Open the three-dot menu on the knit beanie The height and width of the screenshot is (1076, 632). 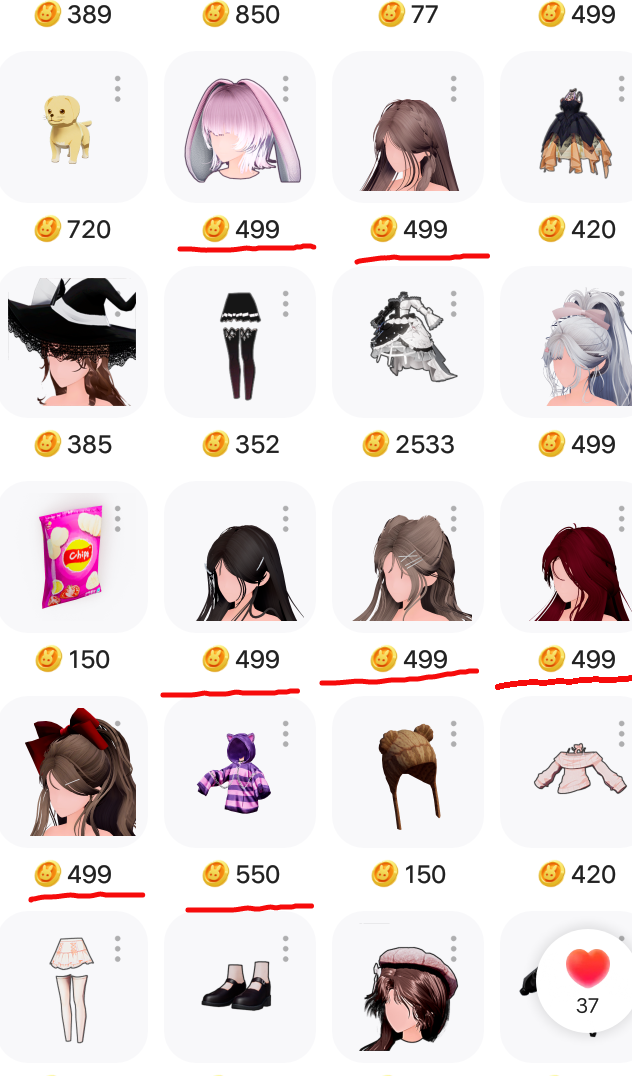point(454,733)
